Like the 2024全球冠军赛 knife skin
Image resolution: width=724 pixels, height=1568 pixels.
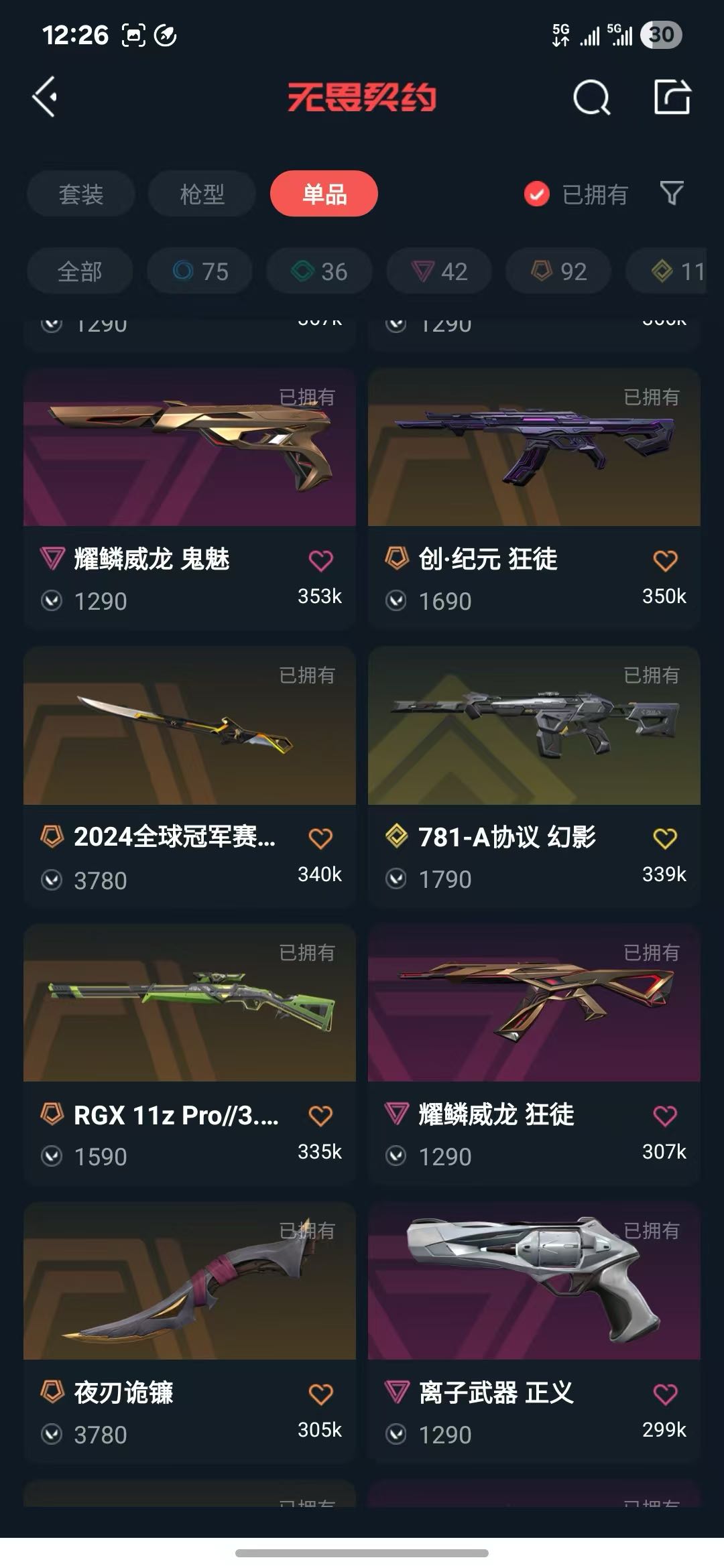pyautogui.click(x=320, y=838)
